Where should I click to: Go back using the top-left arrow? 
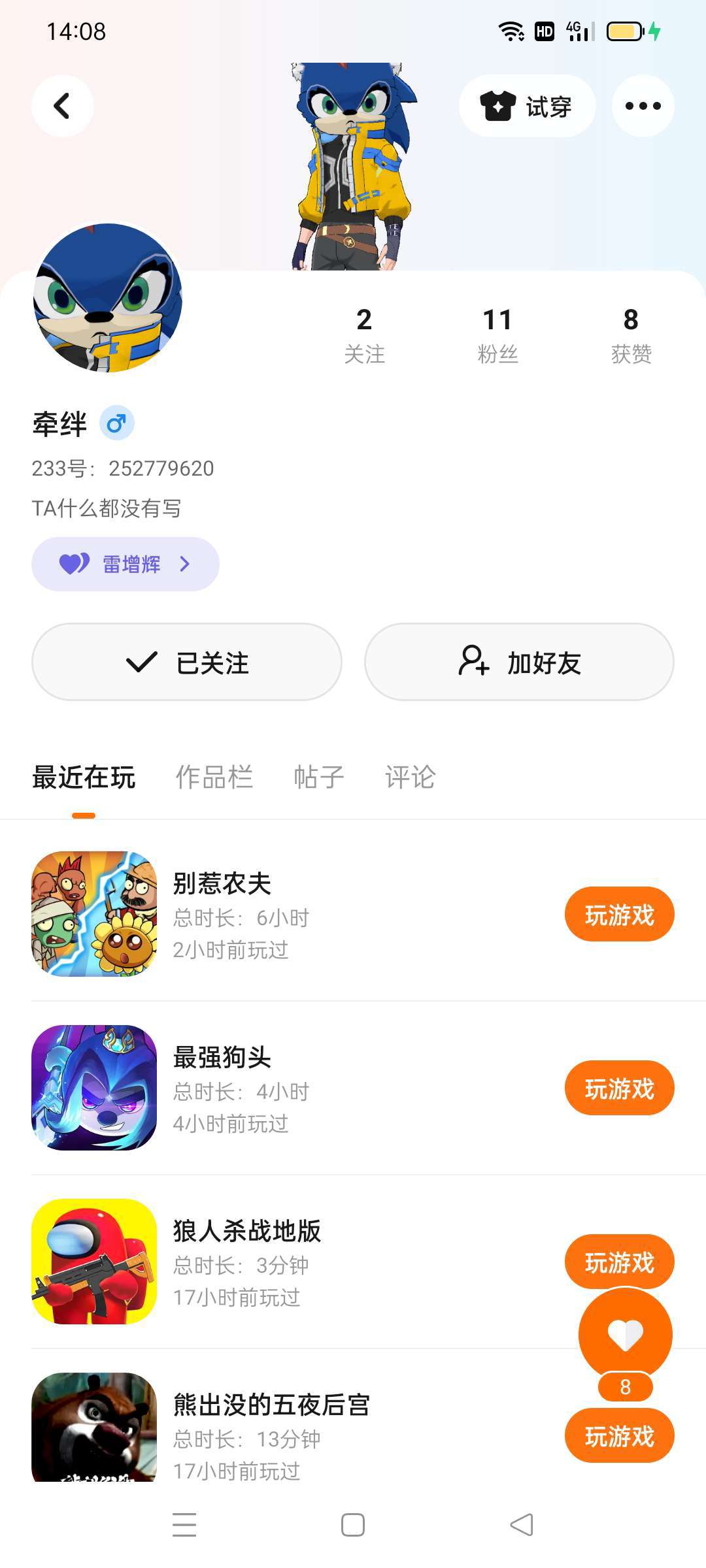click(x=62, y=106)
